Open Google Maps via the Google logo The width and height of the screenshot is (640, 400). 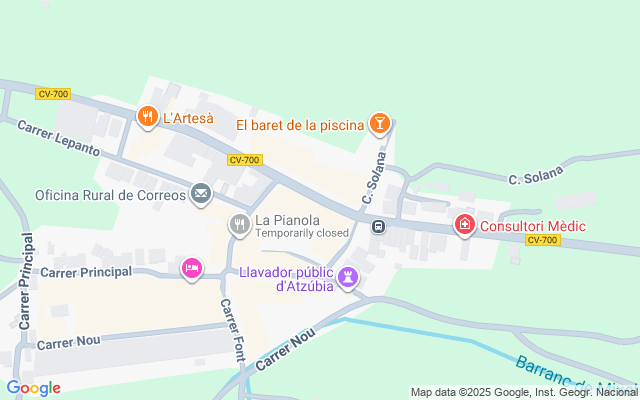point(33,388)
